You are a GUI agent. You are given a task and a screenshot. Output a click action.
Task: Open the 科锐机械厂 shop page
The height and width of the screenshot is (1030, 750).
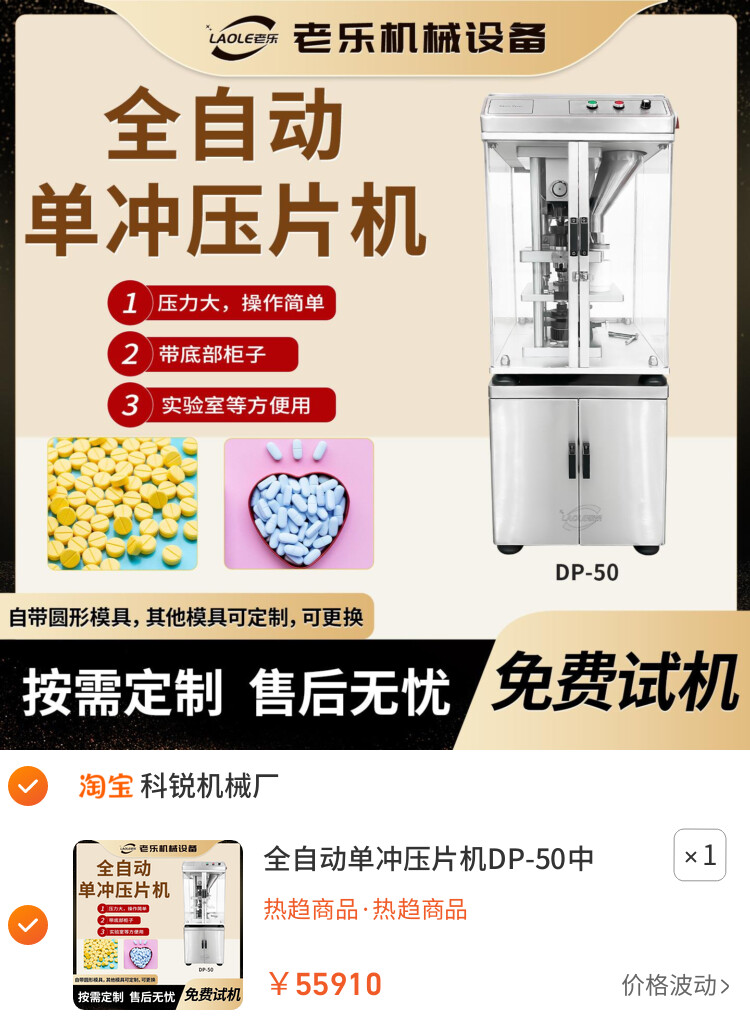[x=208, y=786]
